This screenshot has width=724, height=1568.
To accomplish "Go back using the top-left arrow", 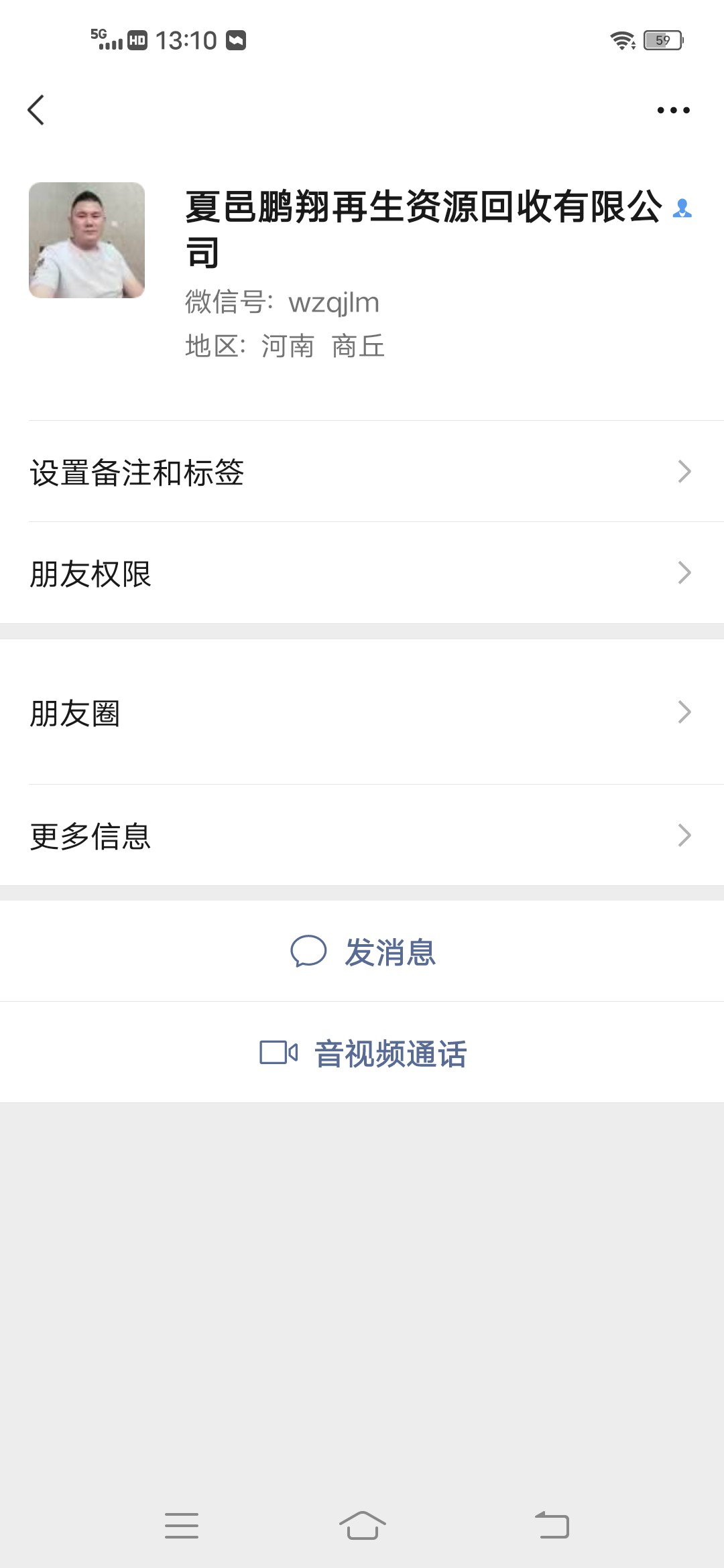I will (36, 110).
